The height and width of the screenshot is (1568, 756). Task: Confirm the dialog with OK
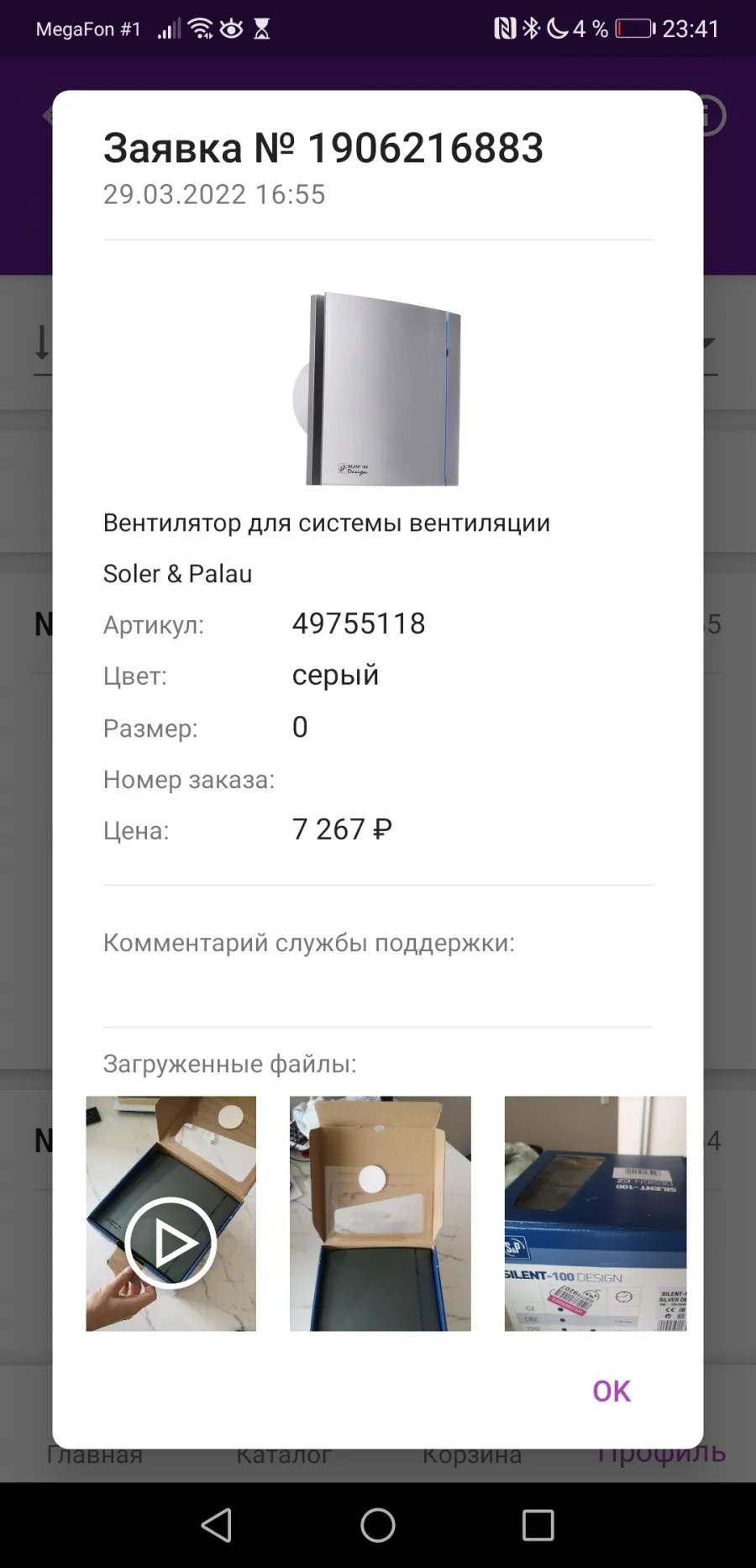611,1391
